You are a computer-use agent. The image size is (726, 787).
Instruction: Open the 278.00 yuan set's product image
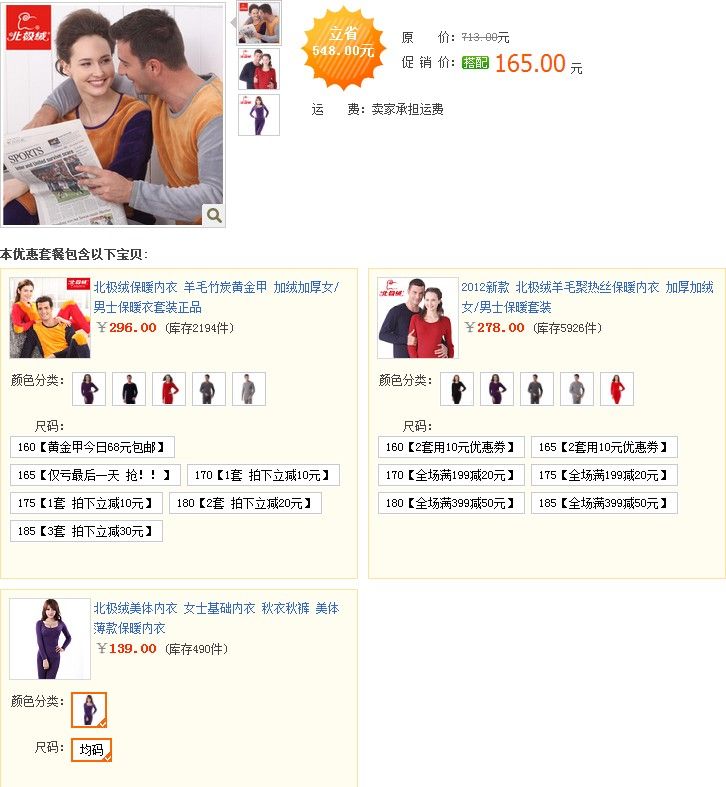point(417,318)
